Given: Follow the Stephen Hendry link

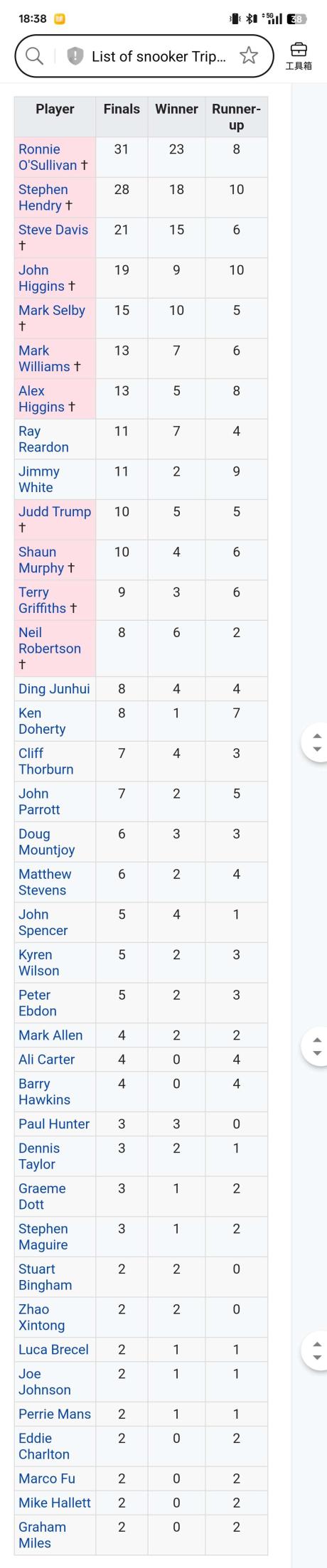Looking at the screenshot, I should click(43, 198).
